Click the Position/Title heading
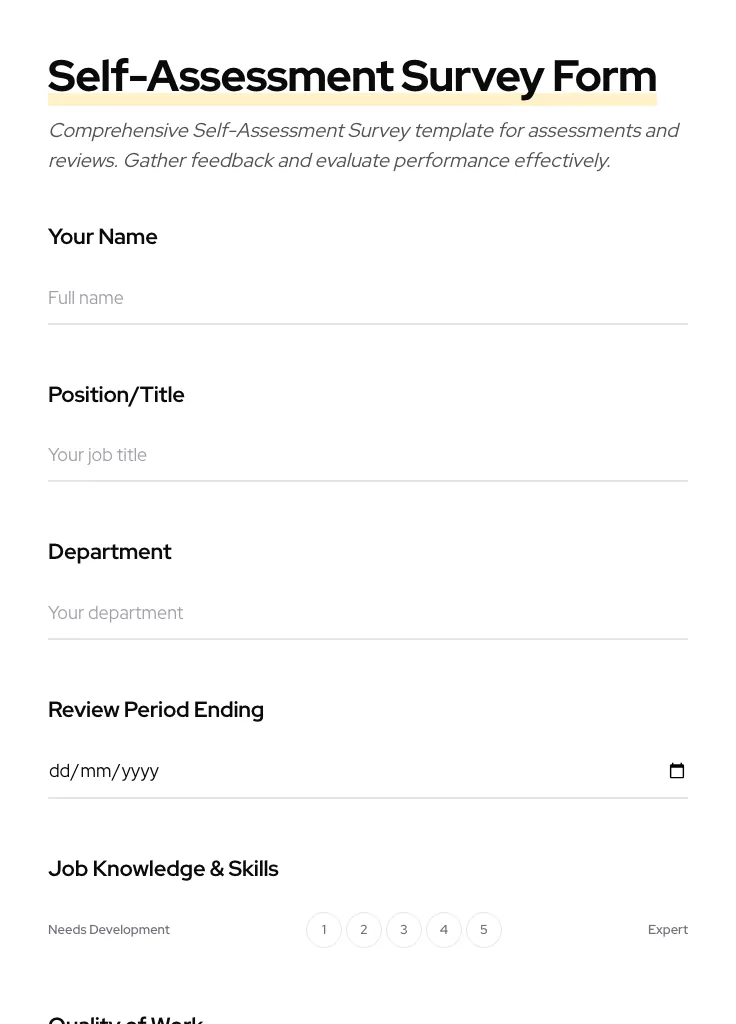736x1024 pixels. [116, 394]
